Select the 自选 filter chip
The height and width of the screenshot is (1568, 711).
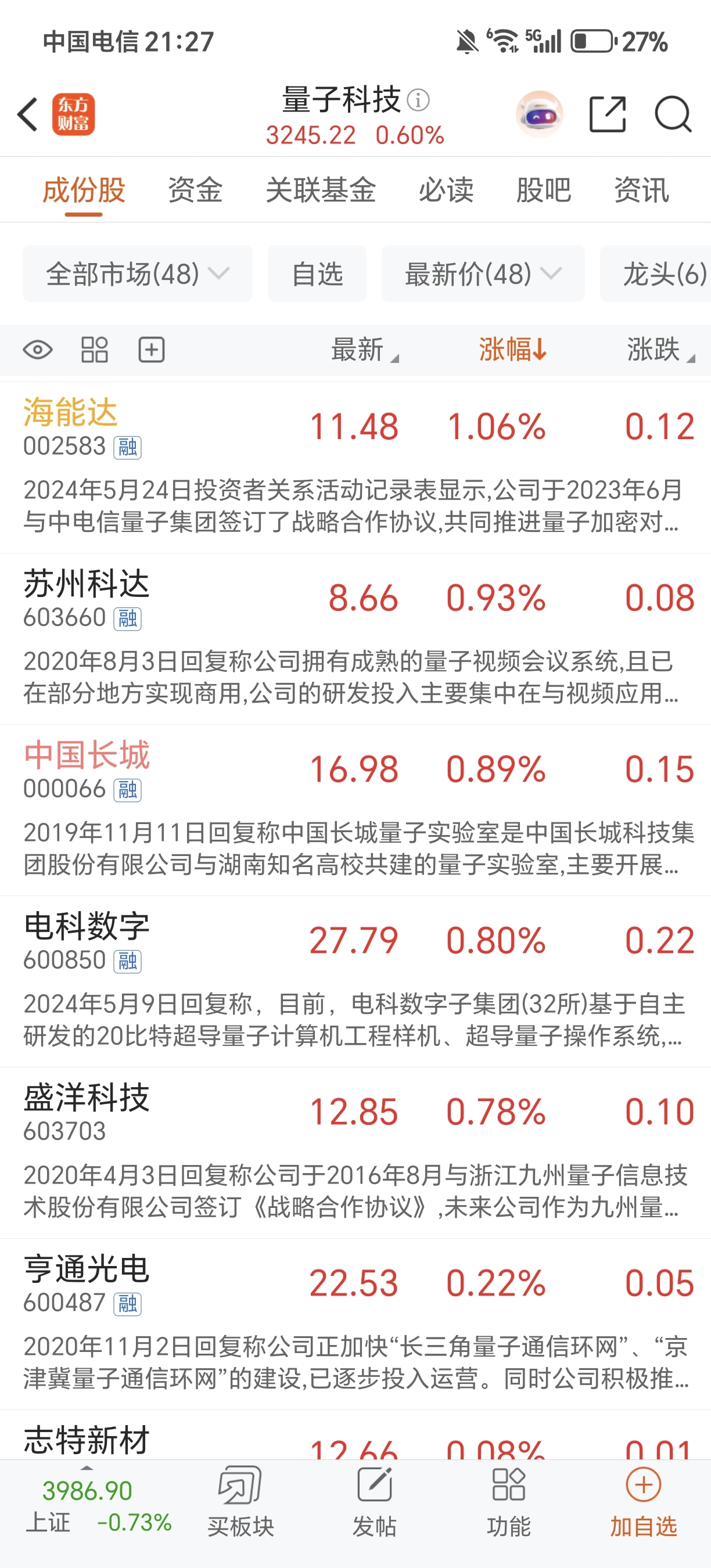(317, 274)
